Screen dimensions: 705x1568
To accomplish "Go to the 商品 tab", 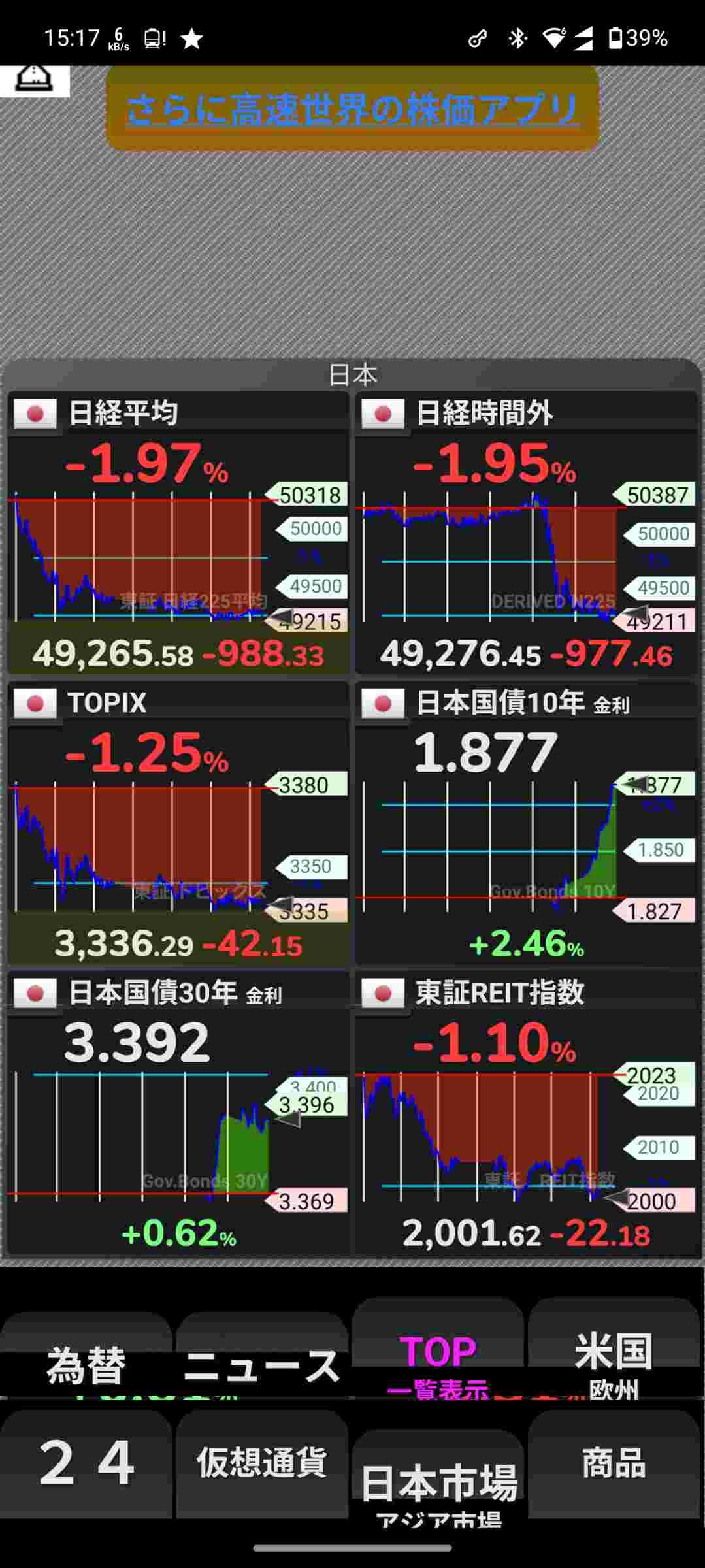I will click(x=614, y=1463).
